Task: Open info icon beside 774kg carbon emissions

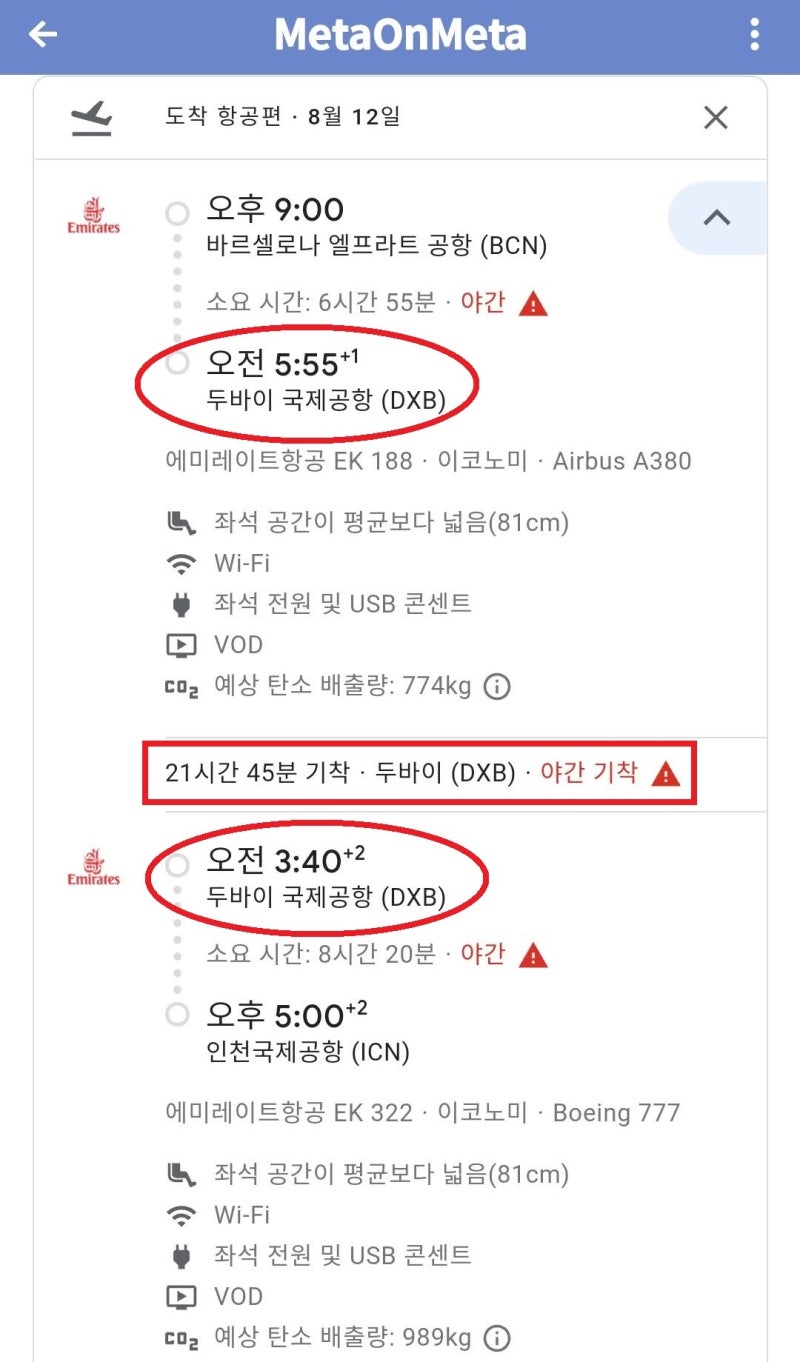Action: [497, 687]
